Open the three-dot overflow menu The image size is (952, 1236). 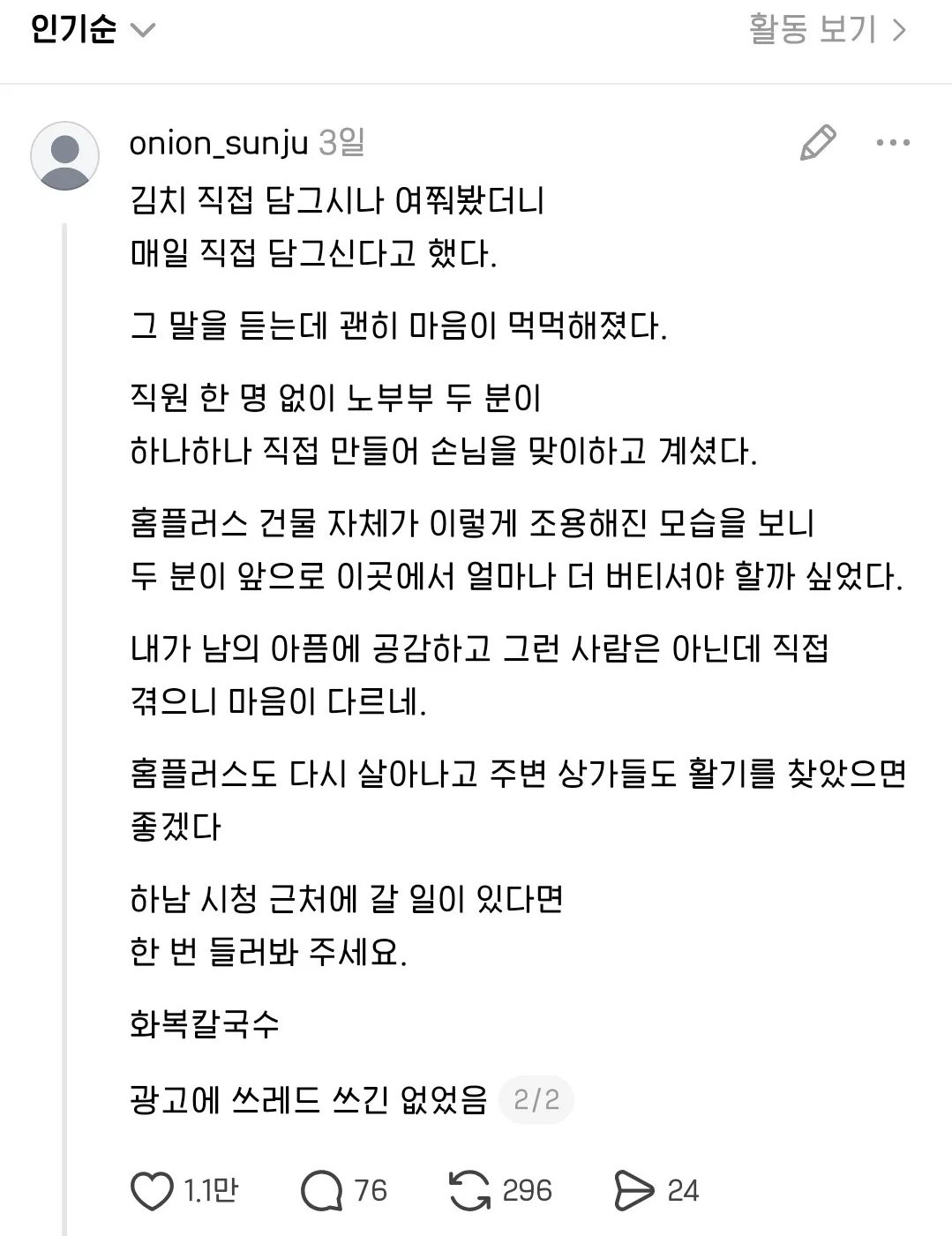(893, 143)
